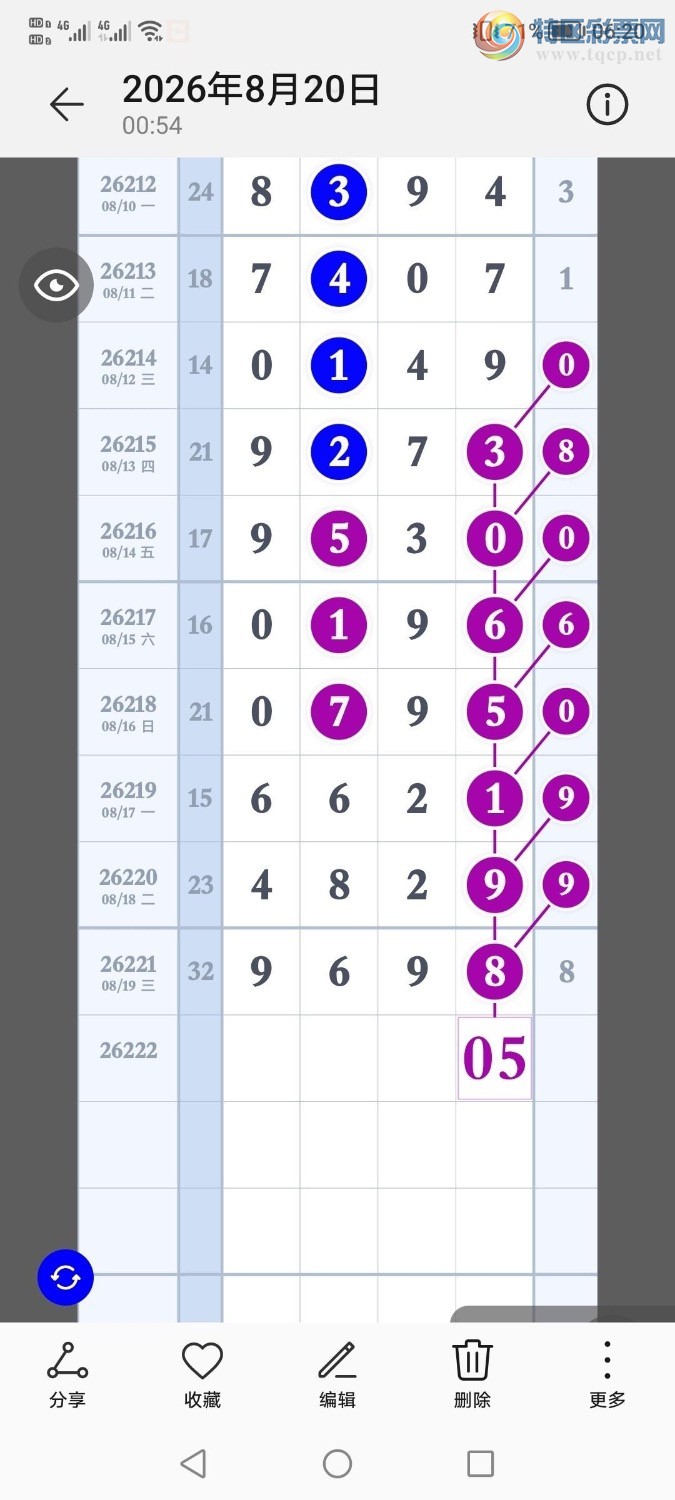The width and height of the screenshot is (675, 1500).
Task: Open recent apps from the navigation bar
Action: coord(481,1464)
